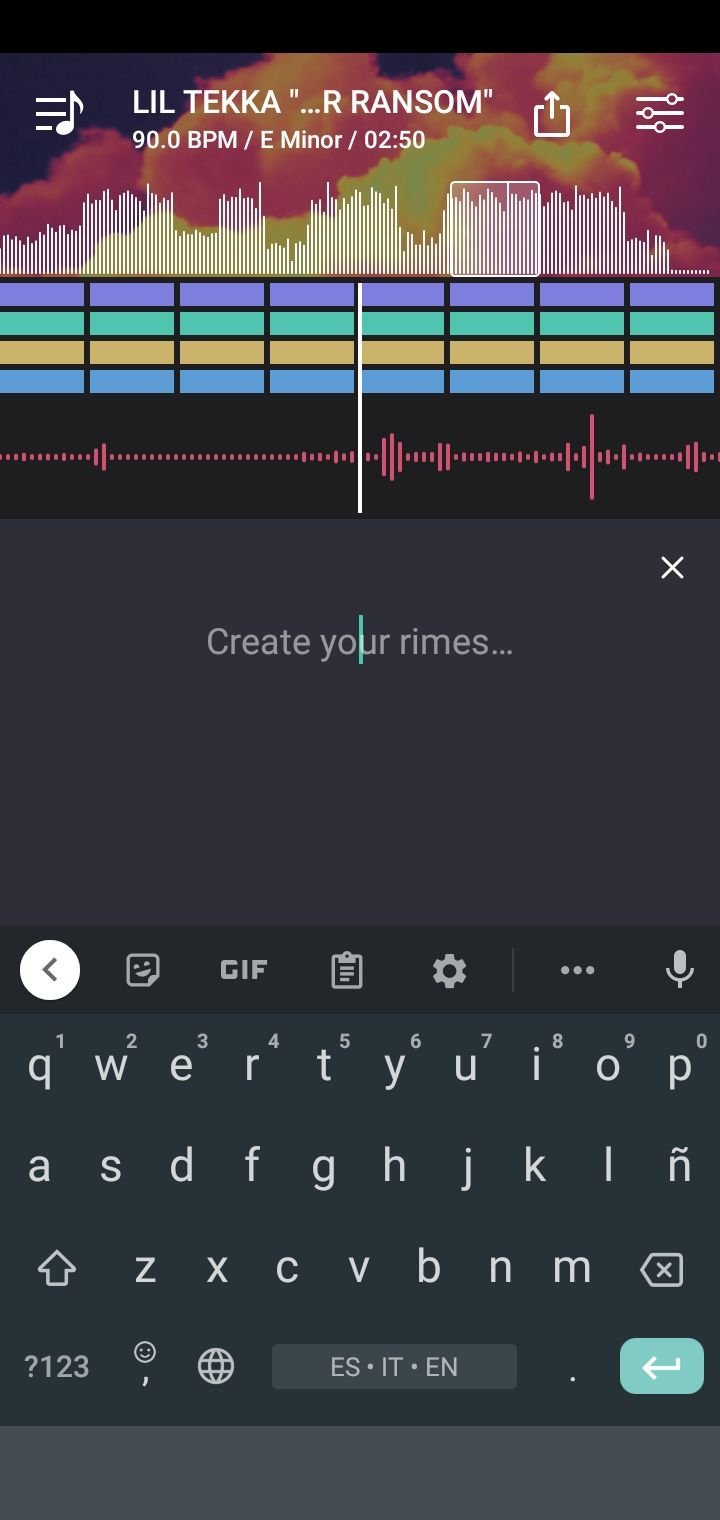Open the GIF keyboard panel

(243, 970)
